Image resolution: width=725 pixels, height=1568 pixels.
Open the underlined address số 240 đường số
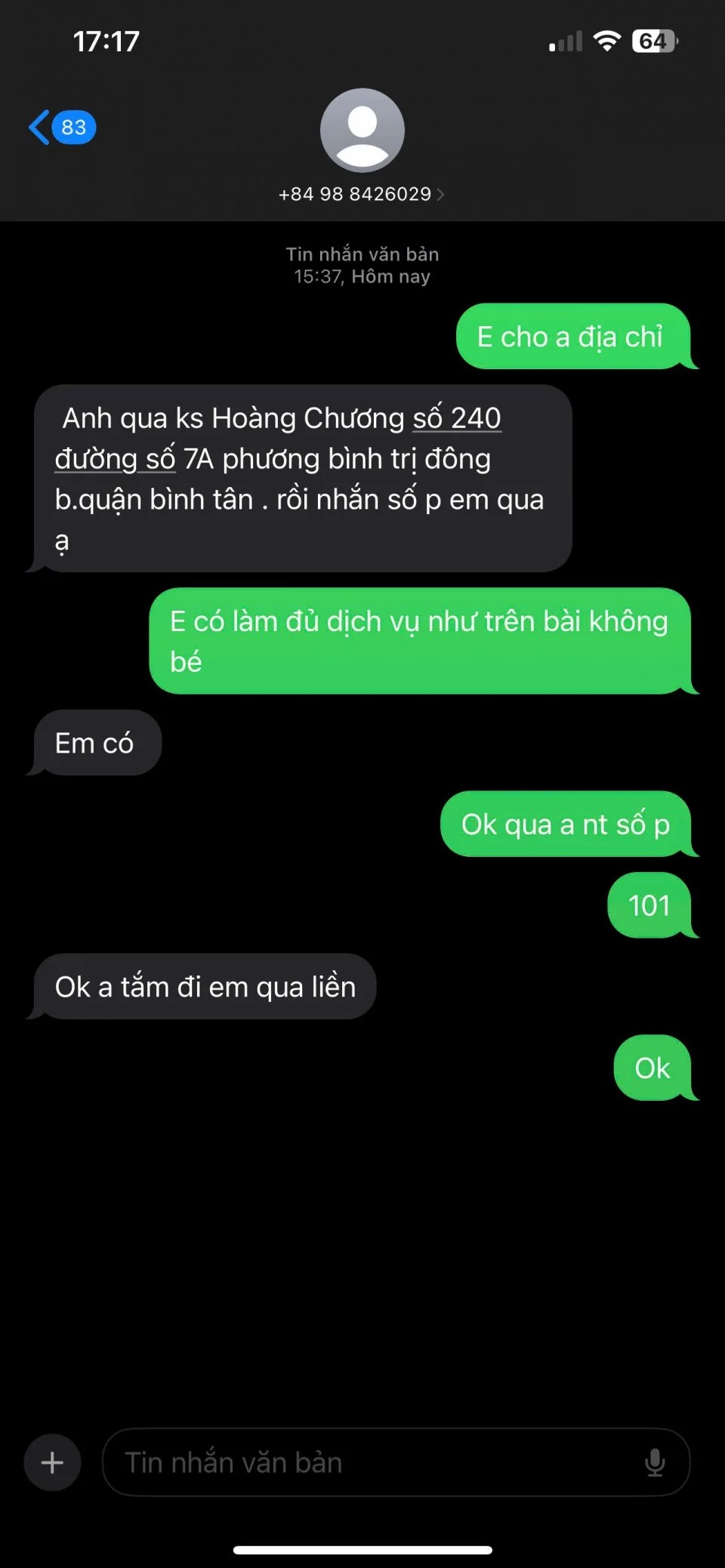click(456, 418)
